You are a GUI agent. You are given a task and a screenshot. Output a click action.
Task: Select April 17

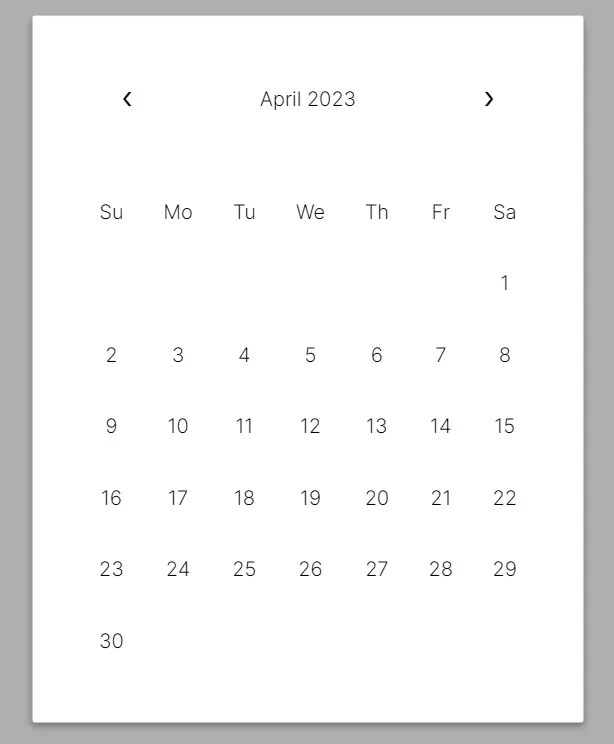coord(178,498)
